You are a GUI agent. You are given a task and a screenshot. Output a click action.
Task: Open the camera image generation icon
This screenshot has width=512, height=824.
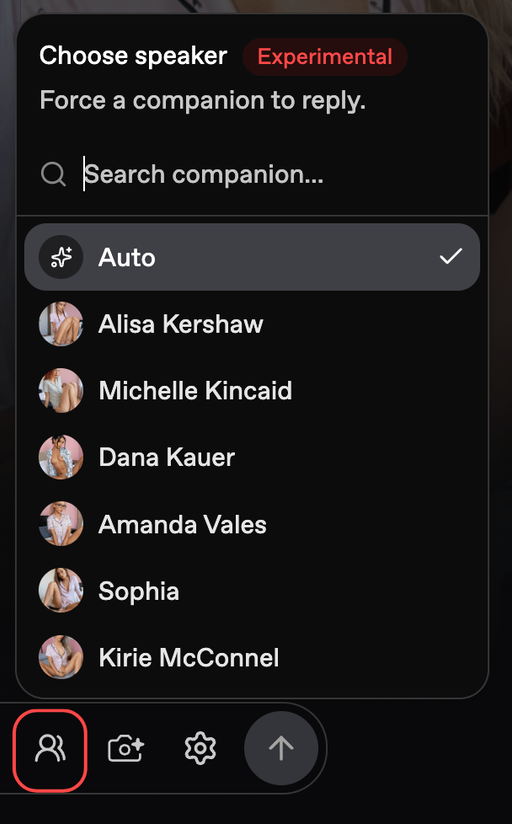[x=126, y=748]
